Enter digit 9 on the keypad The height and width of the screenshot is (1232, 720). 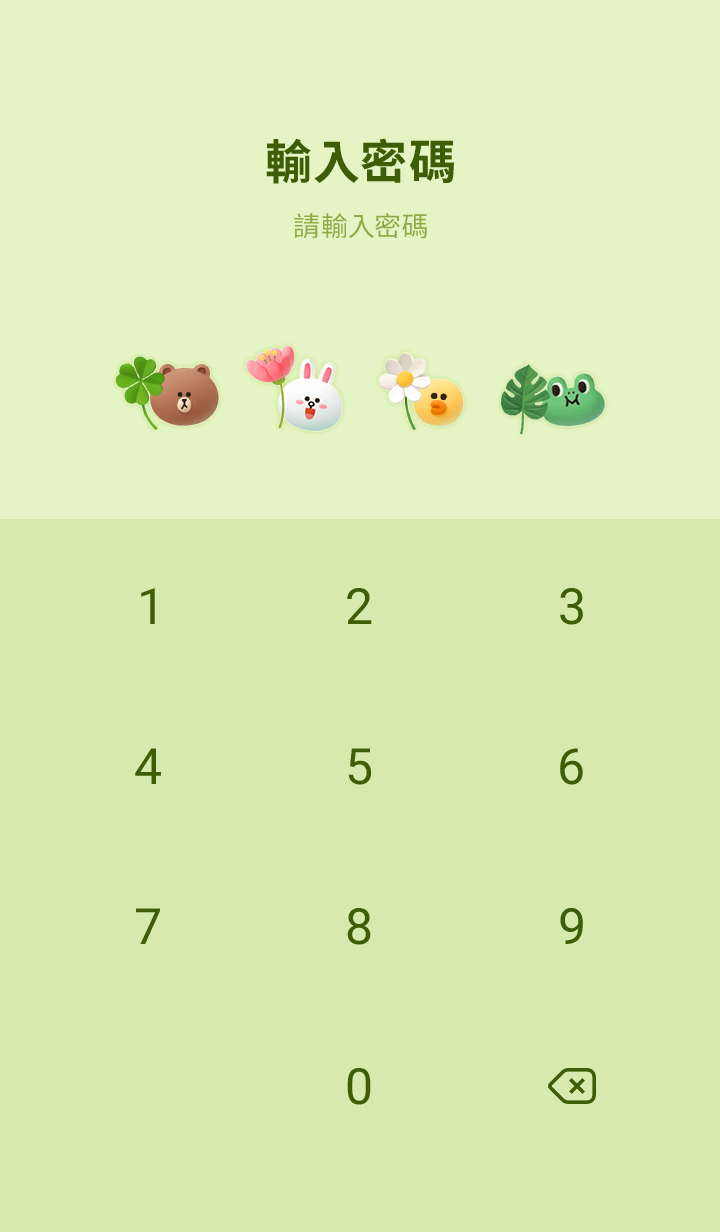click(571, 927)
